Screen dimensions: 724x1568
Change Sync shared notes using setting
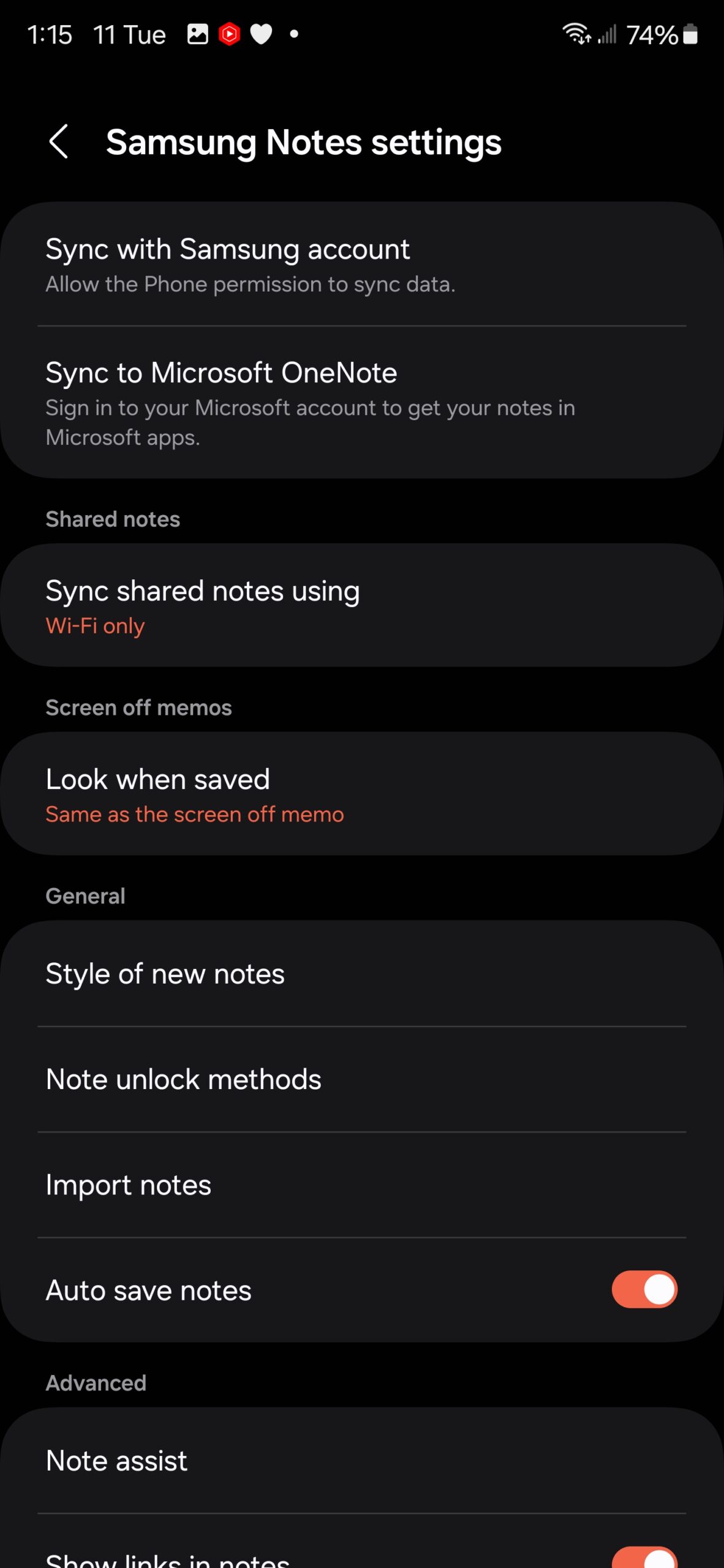[x=362, y=605]
